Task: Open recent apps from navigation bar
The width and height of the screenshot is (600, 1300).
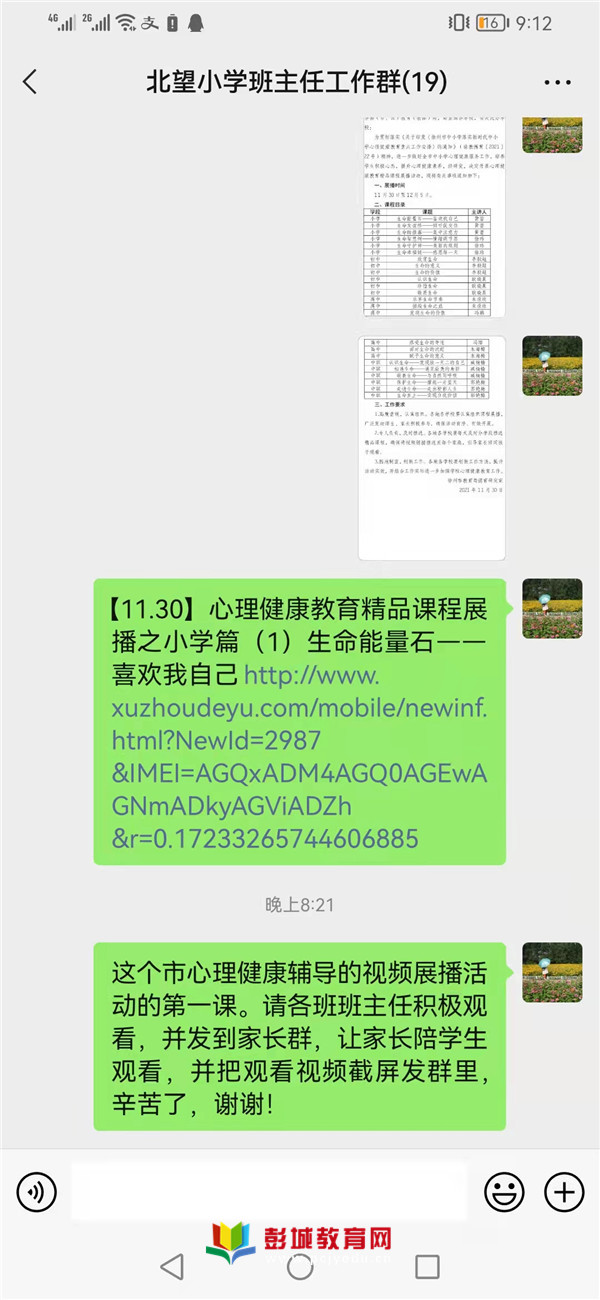Action: pyautogui.click(x=427, y=1267)
